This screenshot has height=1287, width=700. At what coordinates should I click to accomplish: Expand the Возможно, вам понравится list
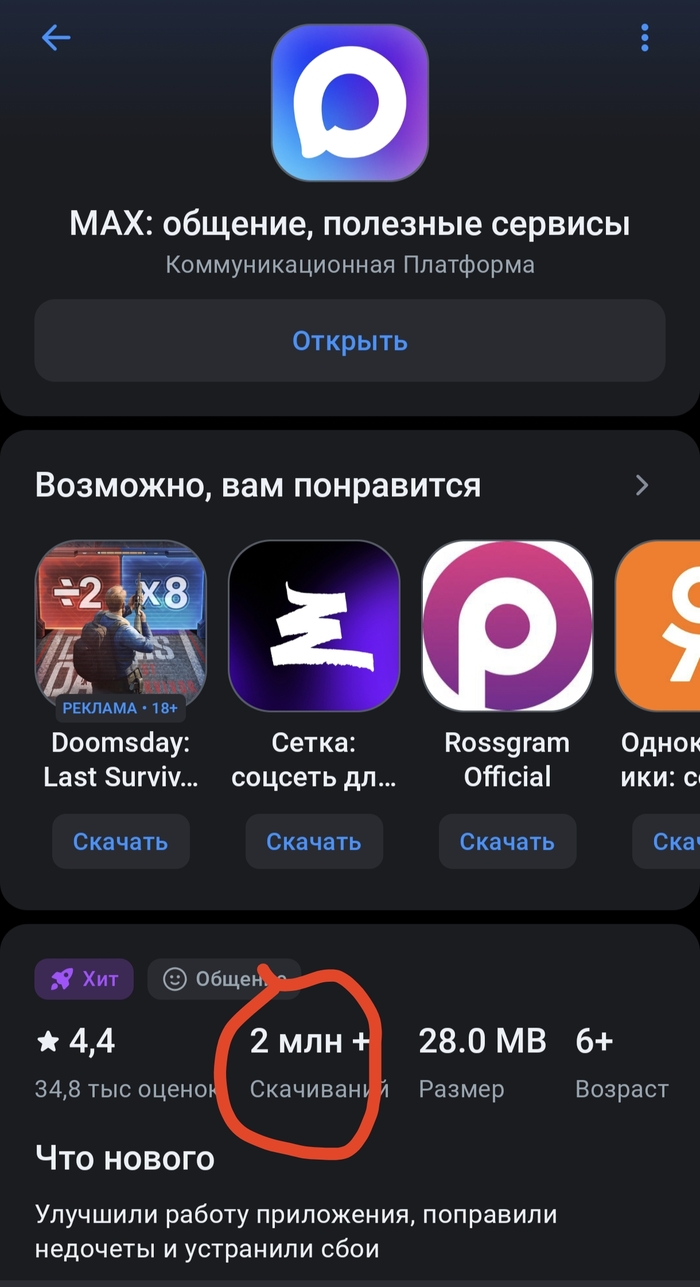pos(642,486)
